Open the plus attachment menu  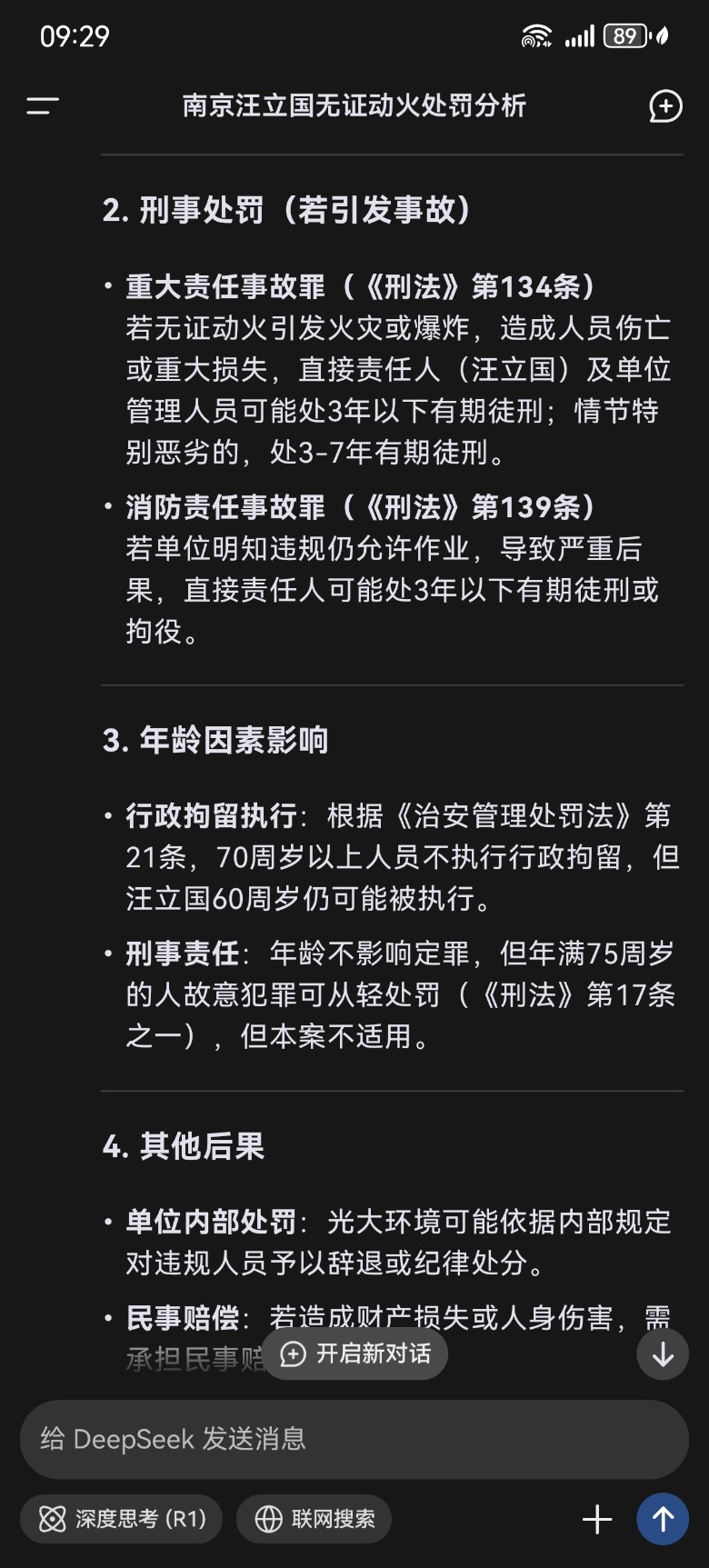coord(597,1519)
